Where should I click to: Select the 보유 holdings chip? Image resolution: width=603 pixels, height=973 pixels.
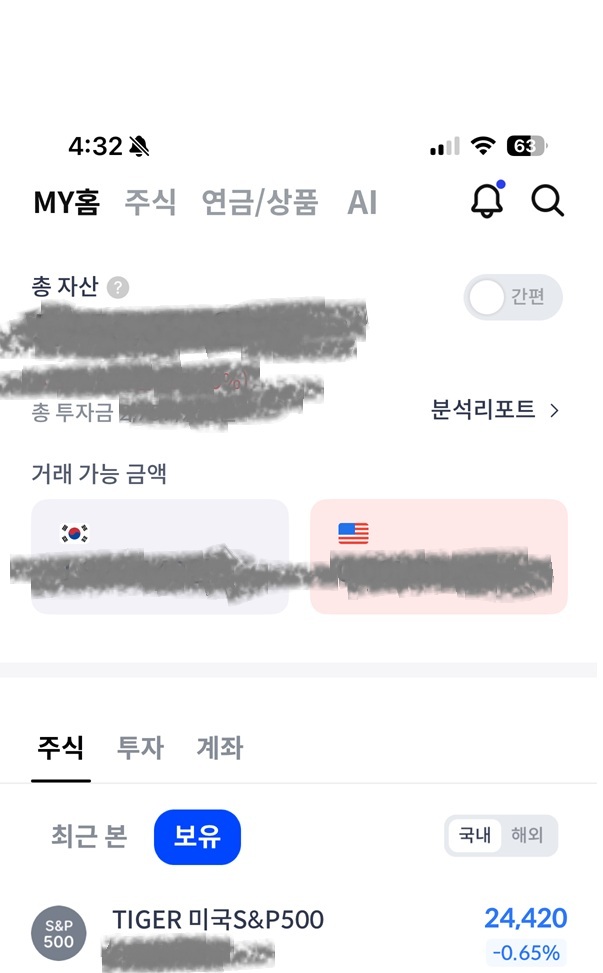point(197,836)
